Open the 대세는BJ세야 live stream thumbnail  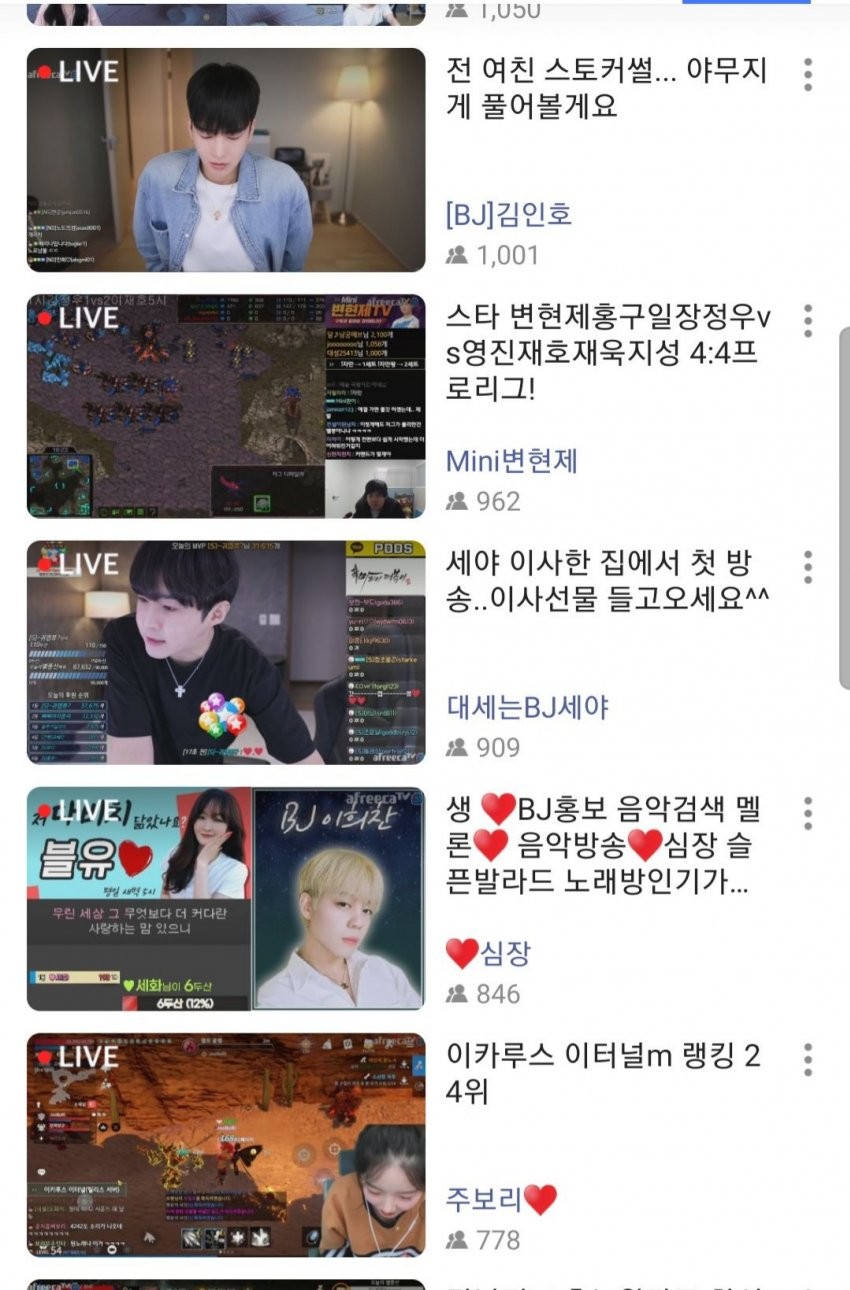[226, 653]
